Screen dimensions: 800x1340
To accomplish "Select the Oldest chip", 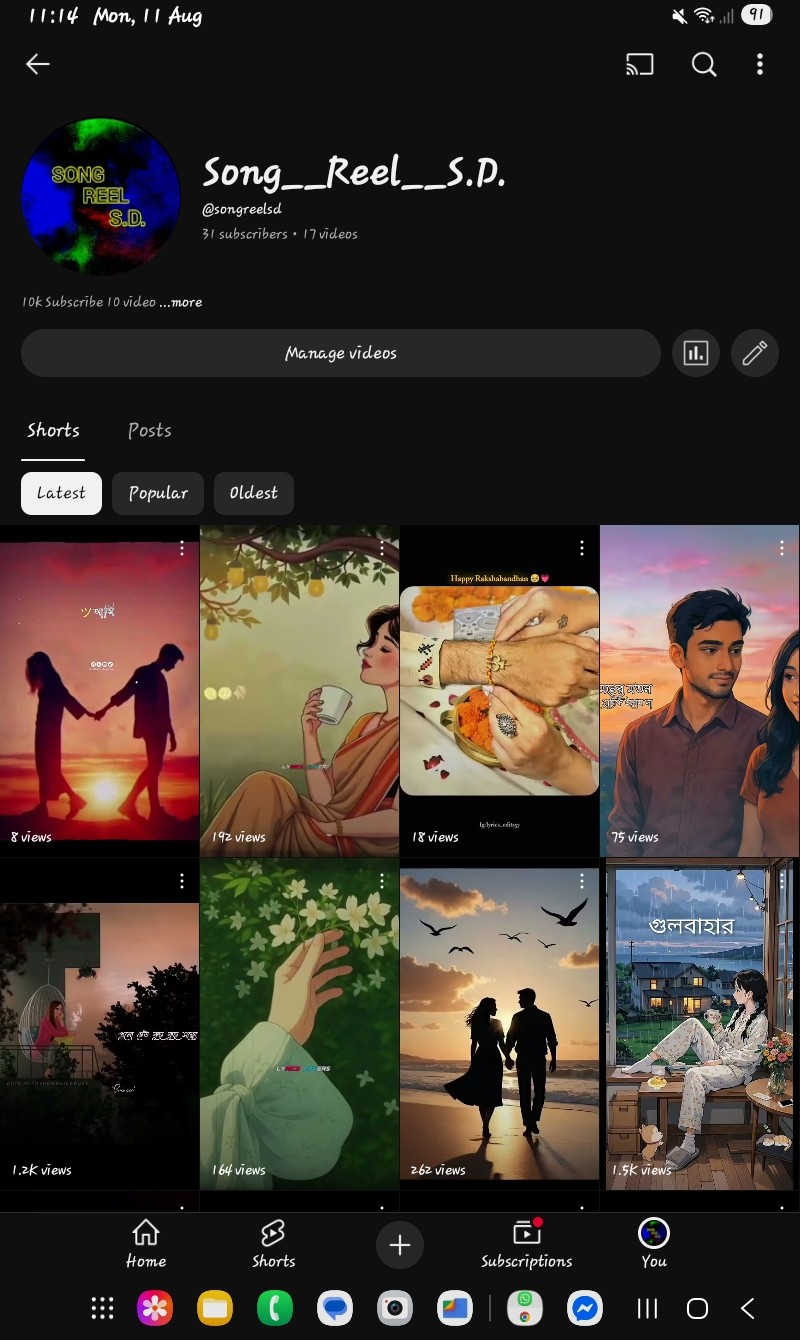I will coord(254,493).
